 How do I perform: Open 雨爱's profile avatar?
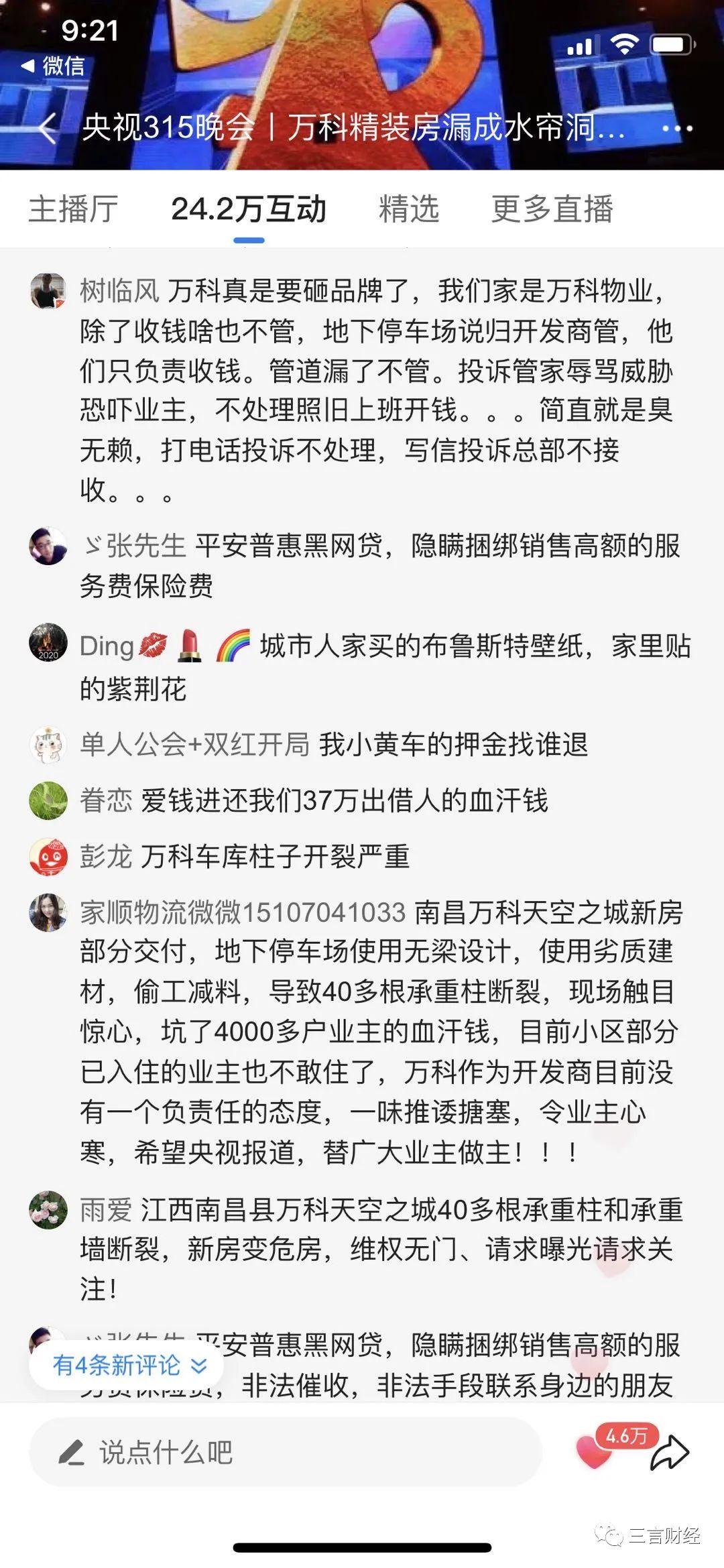48,1209
